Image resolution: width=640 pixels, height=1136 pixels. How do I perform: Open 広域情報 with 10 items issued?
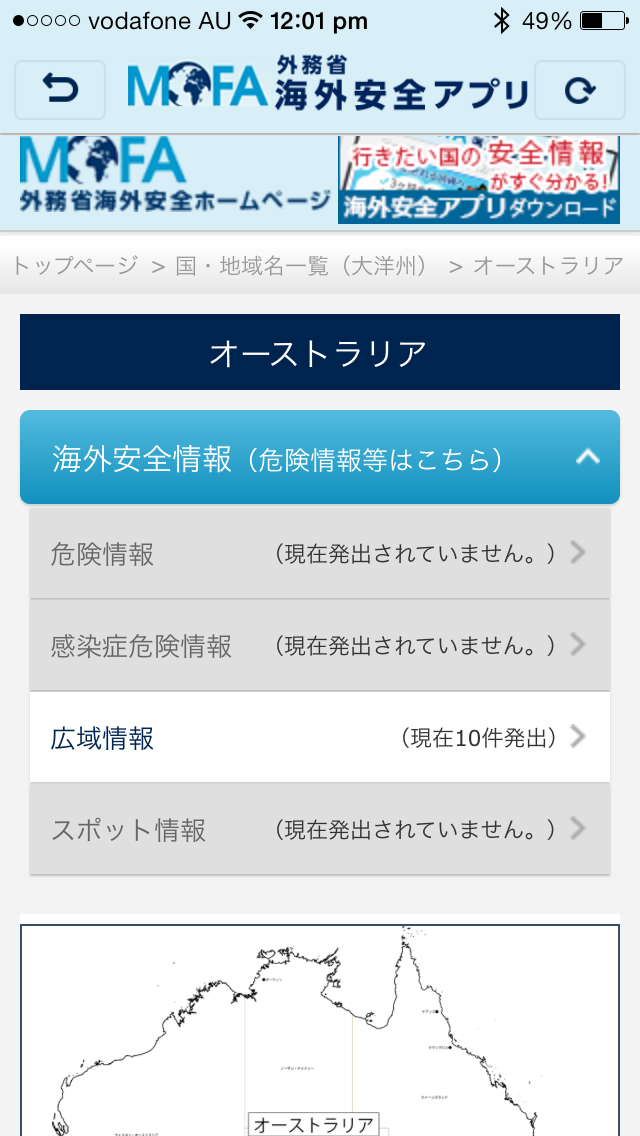[x=320, y=737]
